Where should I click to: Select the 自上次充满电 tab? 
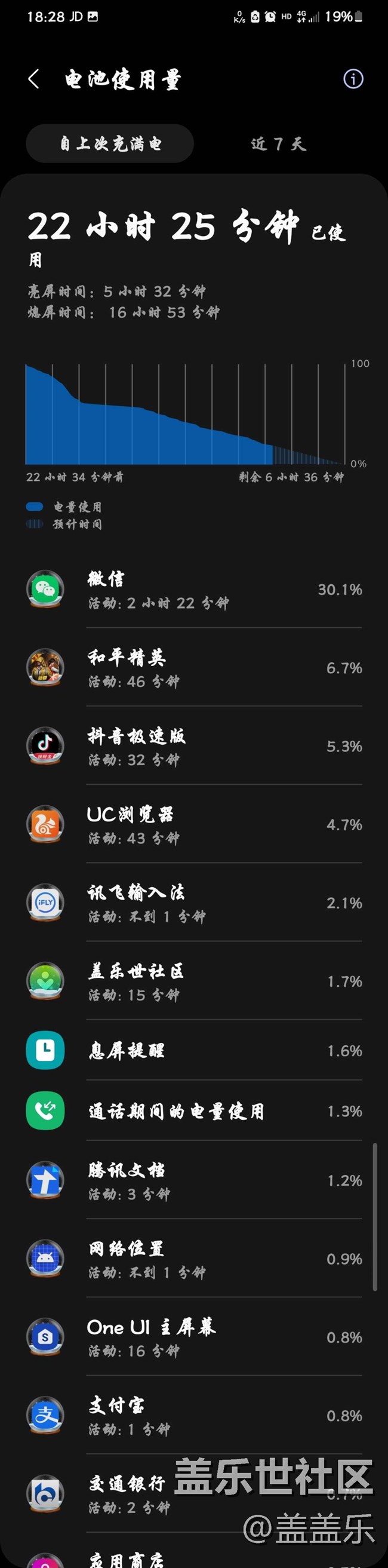coord(110,143)
